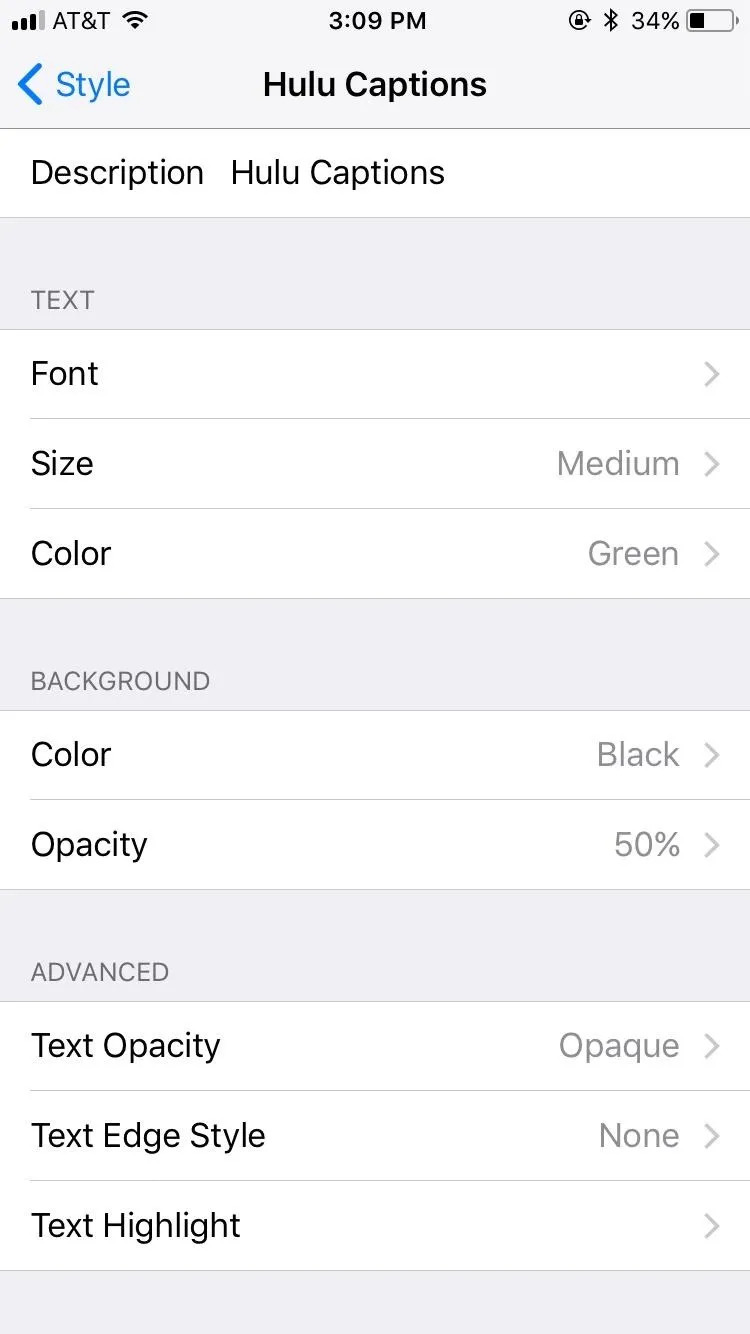Select the Text Edge Style row
The image size is (750, 1334).
point(375,1136)
